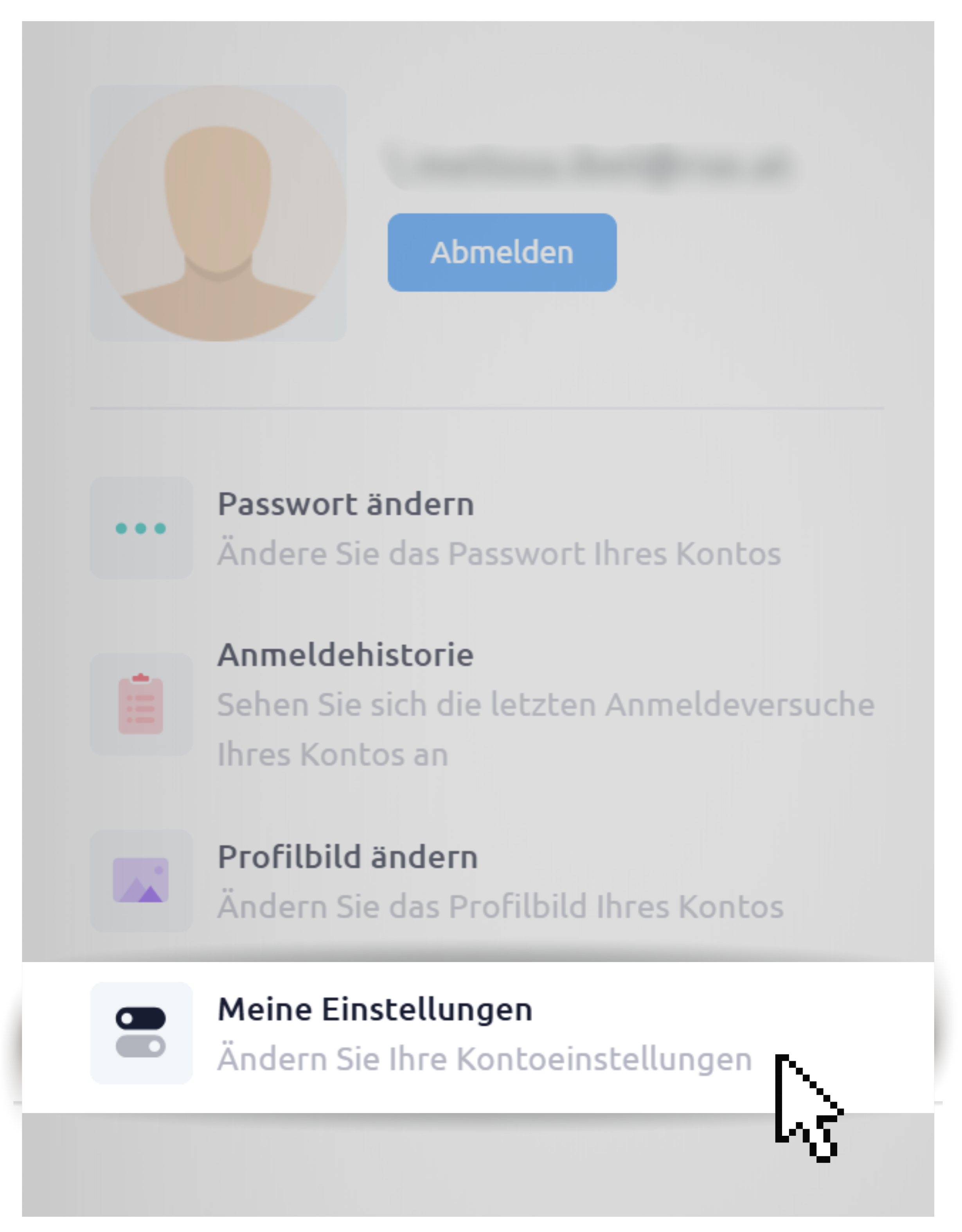The height and width of the screenshot is (1232, 962).
Task: Tap the Abmelden button
Action: tap(502, 252)
